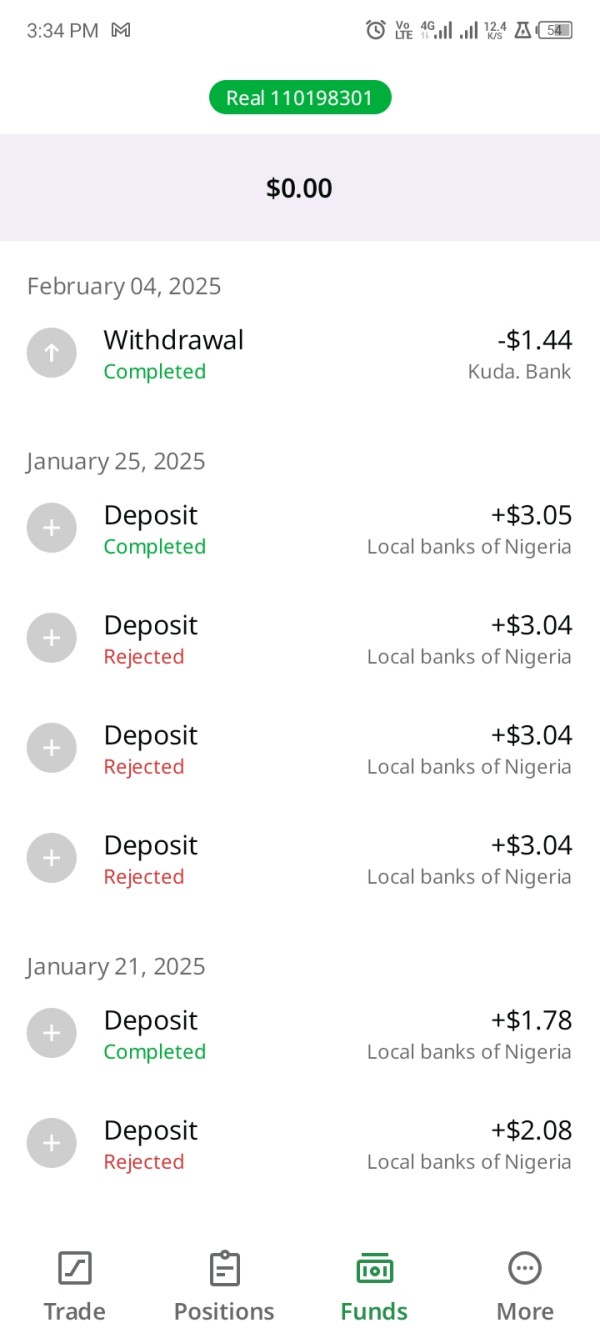Open the completed $1.78 deposit details
600x1343 pixels.
299,1035
